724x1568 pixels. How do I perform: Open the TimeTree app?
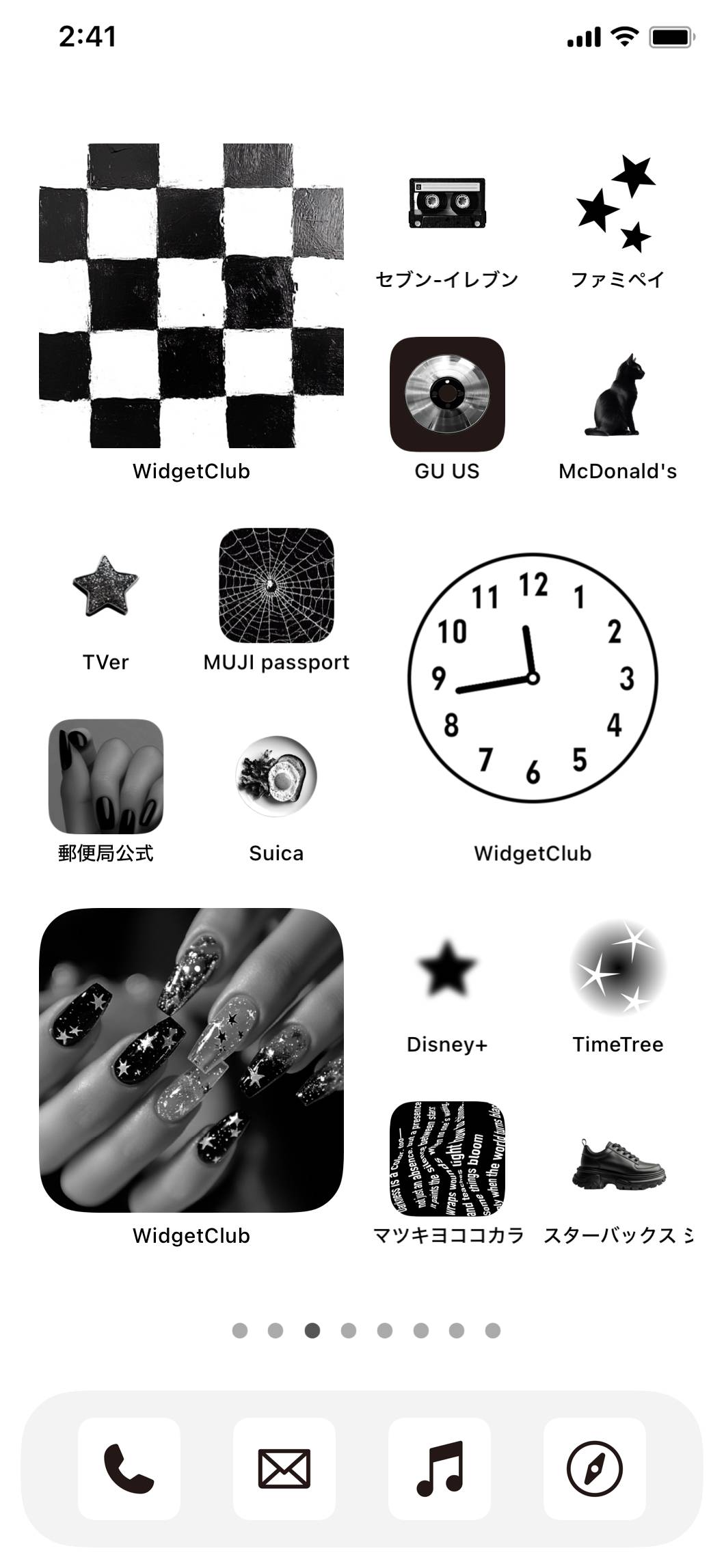point(617,968)
